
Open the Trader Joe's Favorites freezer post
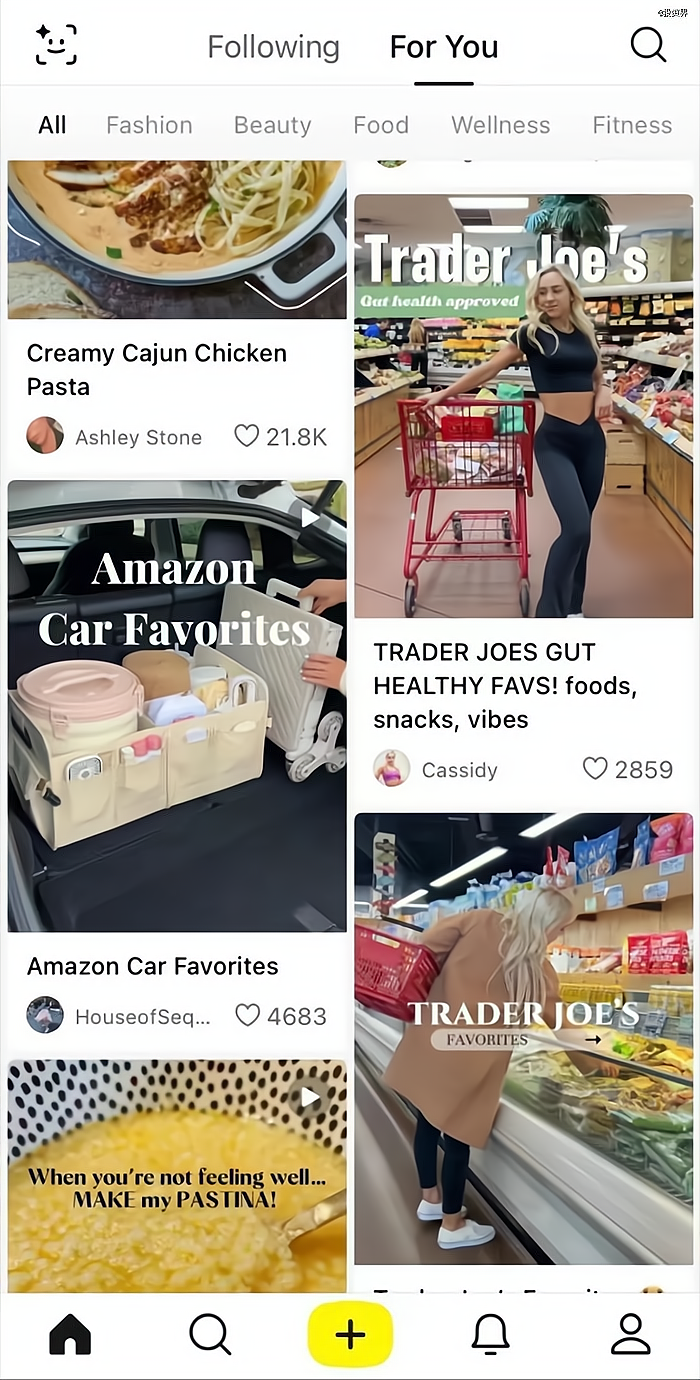pos(523,1038)
